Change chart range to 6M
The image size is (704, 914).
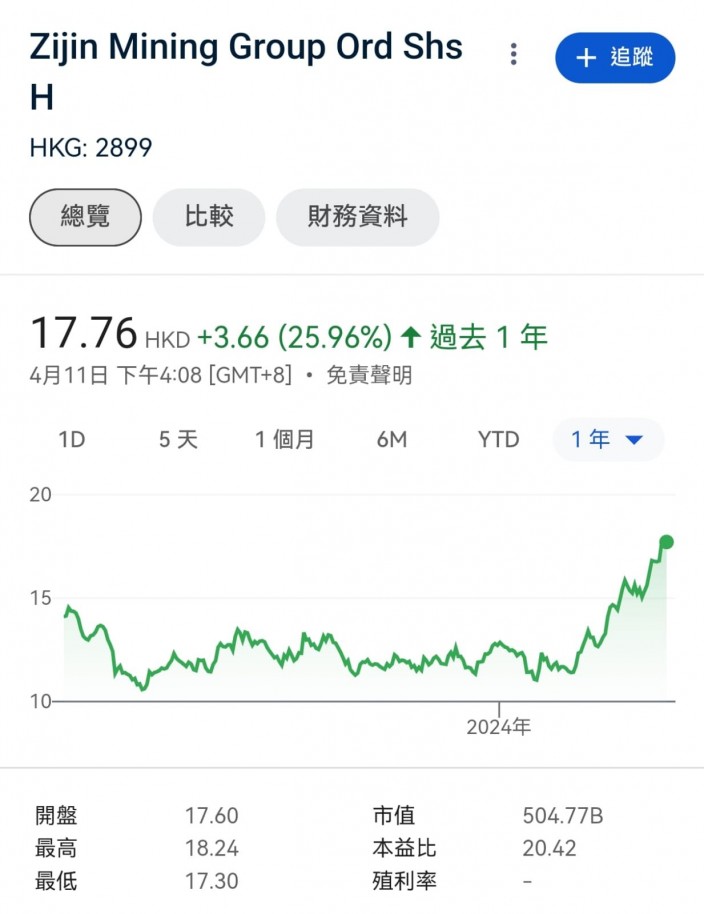(x=392, y=440)
